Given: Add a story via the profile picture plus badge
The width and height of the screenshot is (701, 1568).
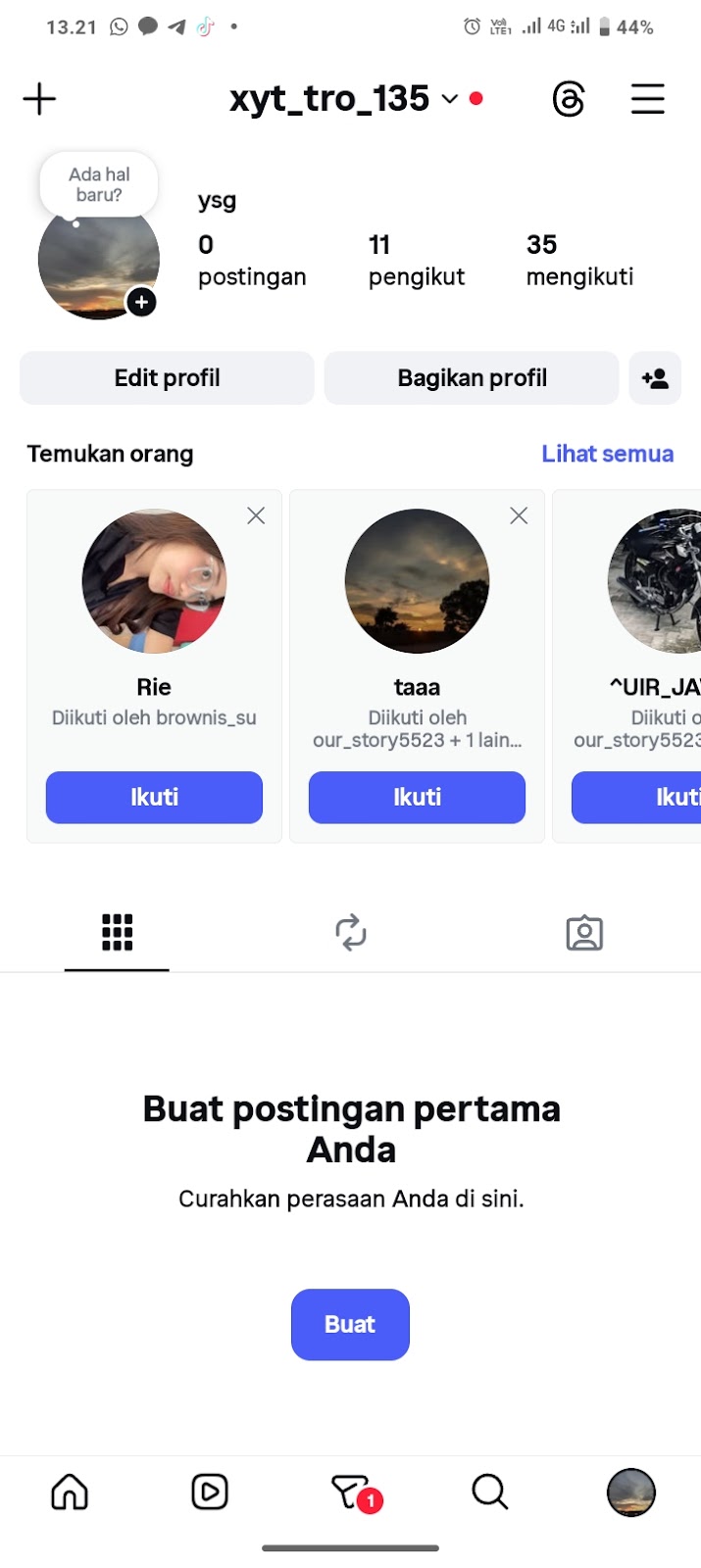Looking at the screenshot, I should (x=142, y=302).
